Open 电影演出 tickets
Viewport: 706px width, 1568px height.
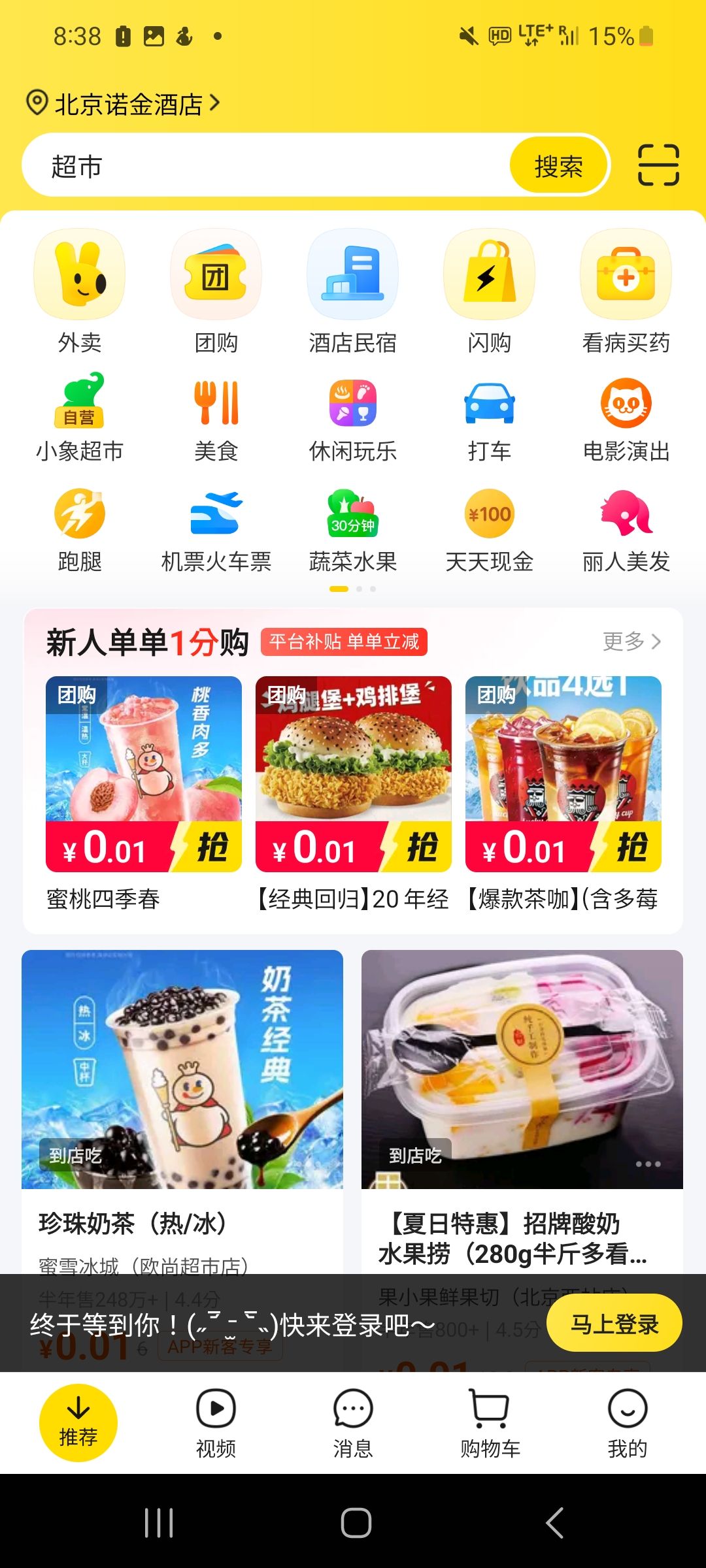coord(626,415)
